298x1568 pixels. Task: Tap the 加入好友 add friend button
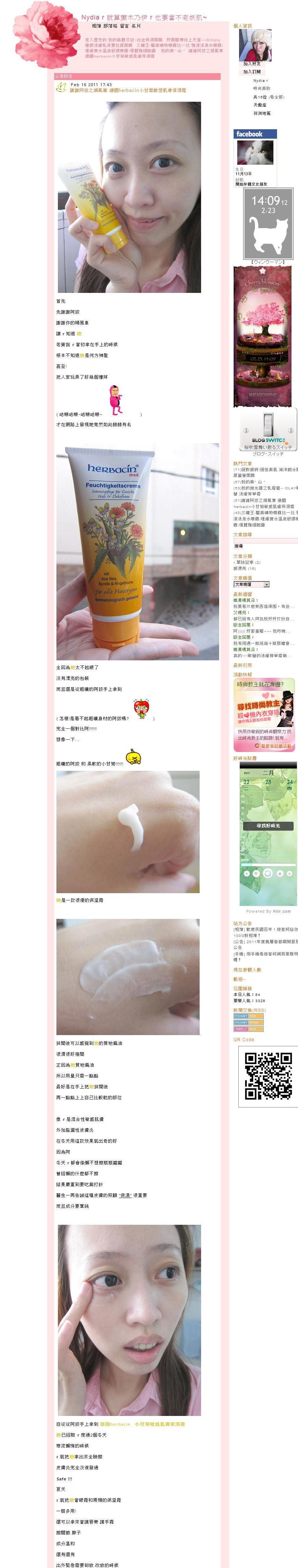[252, 63]
